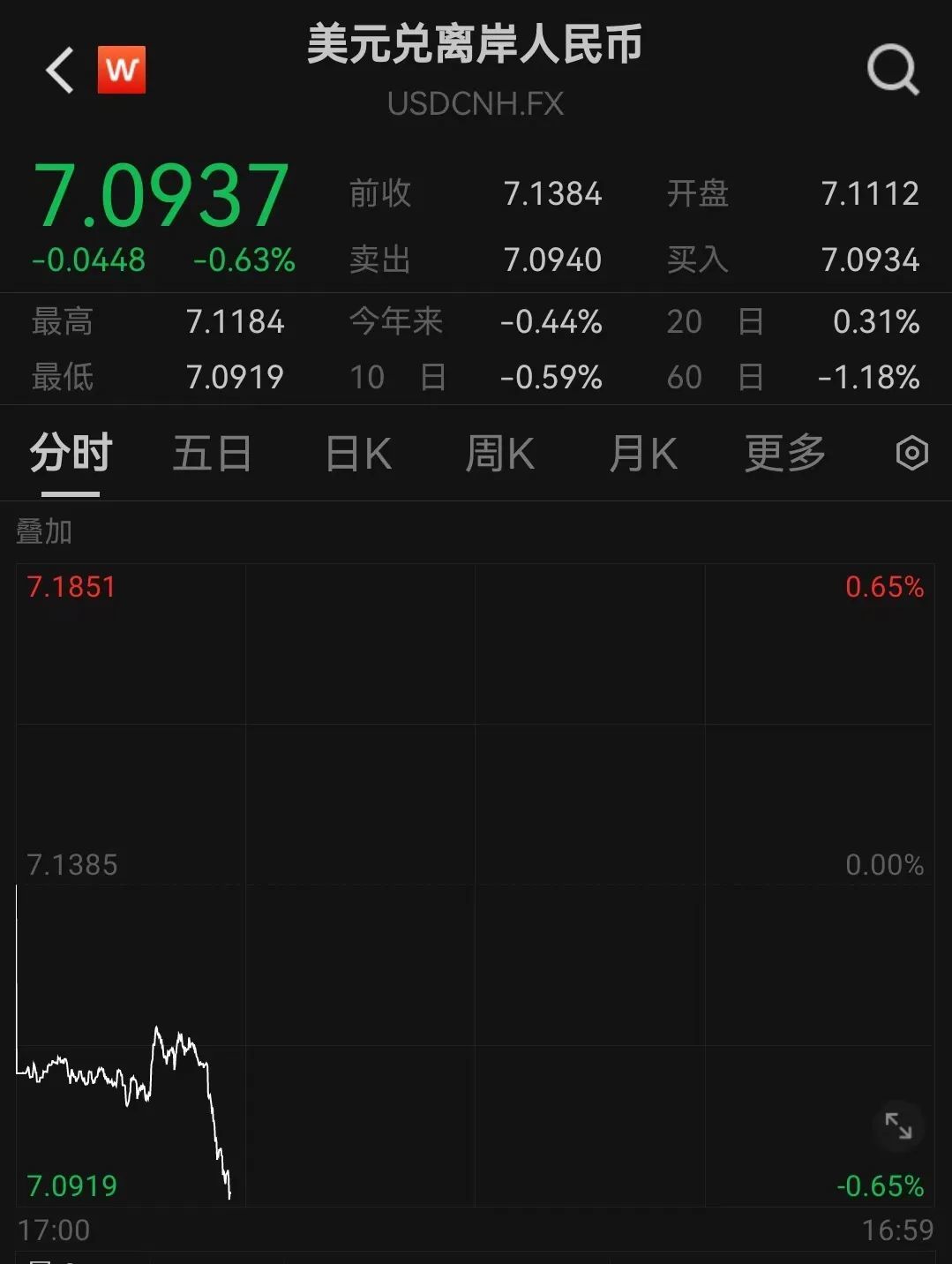
Task: Open the search magnifier icon
Action: pos(892,70)
